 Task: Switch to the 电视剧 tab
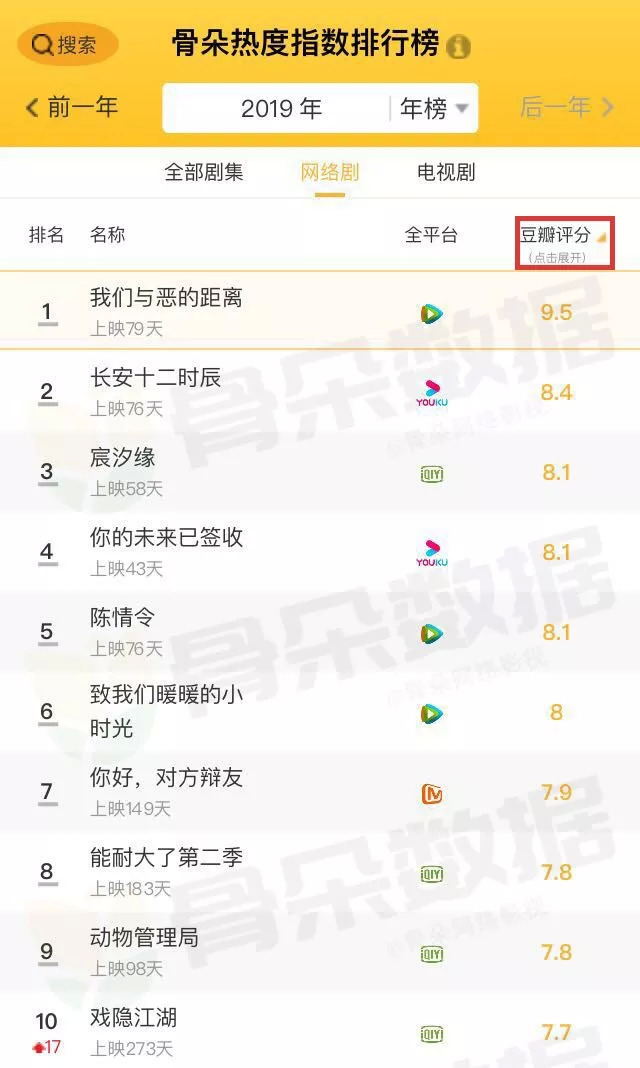click(446, 172)
